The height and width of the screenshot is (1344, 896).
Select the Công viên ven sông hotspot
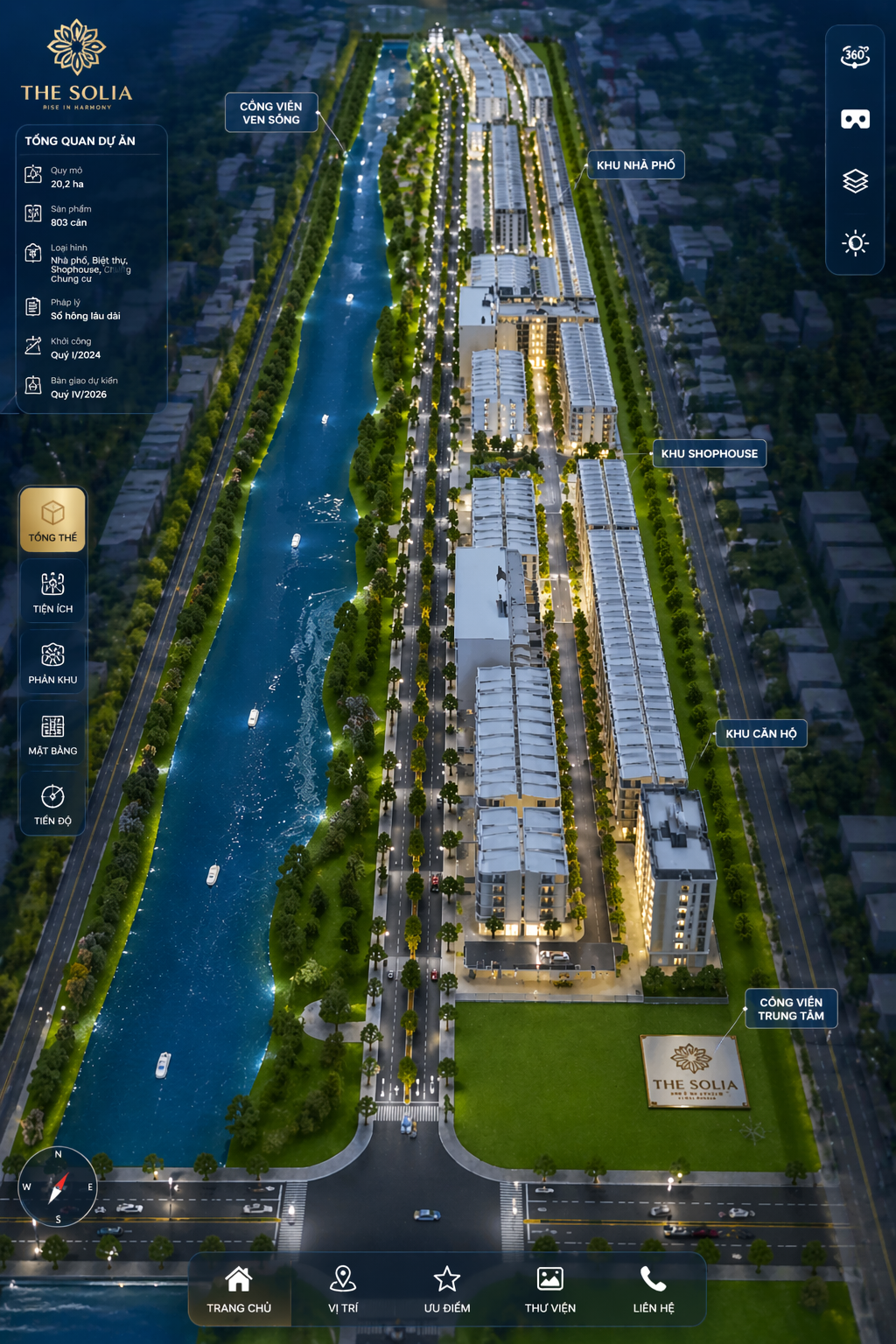click(271, 113)
